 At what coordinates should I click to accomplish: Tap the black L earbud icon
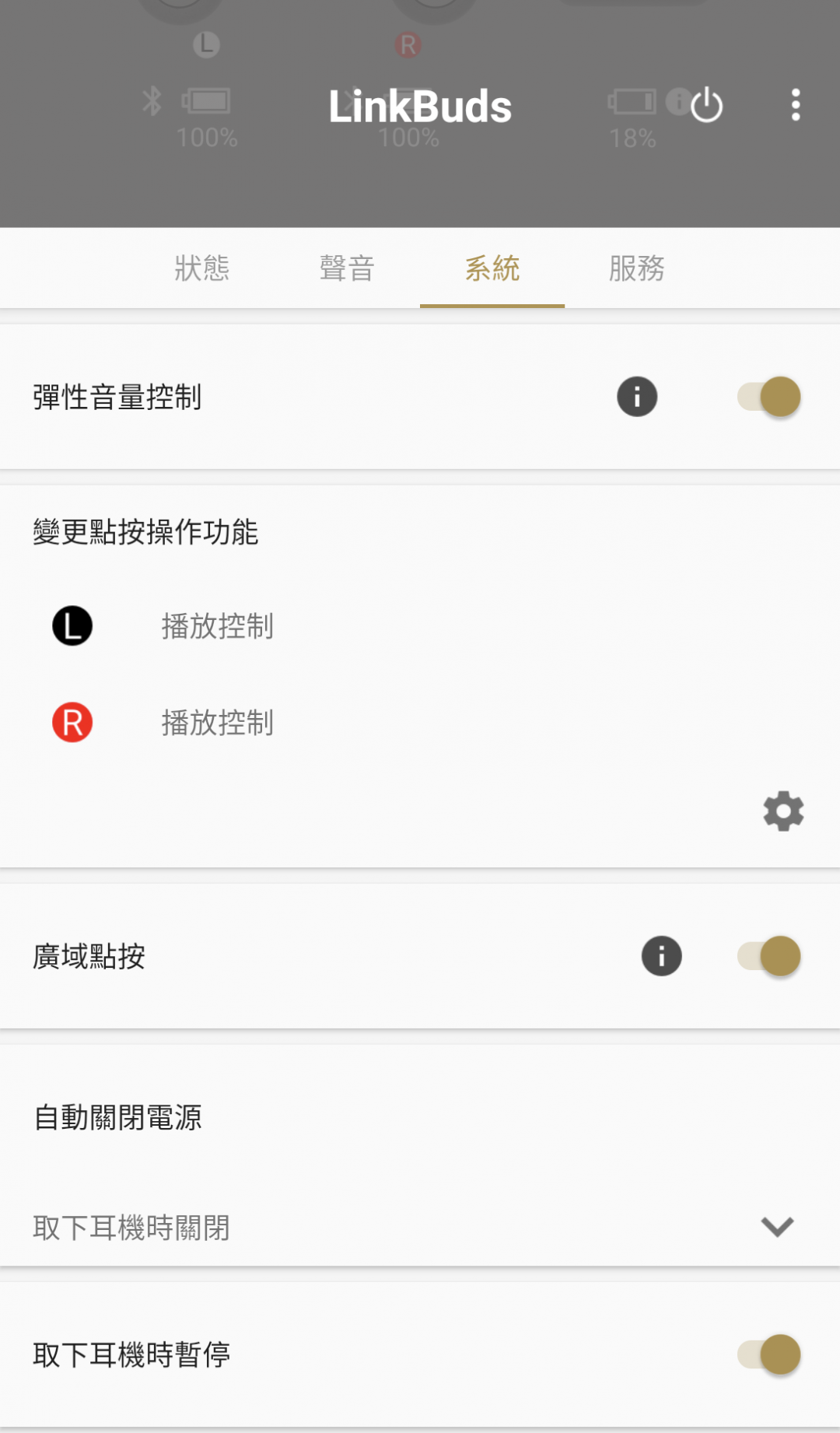[72, 626]
